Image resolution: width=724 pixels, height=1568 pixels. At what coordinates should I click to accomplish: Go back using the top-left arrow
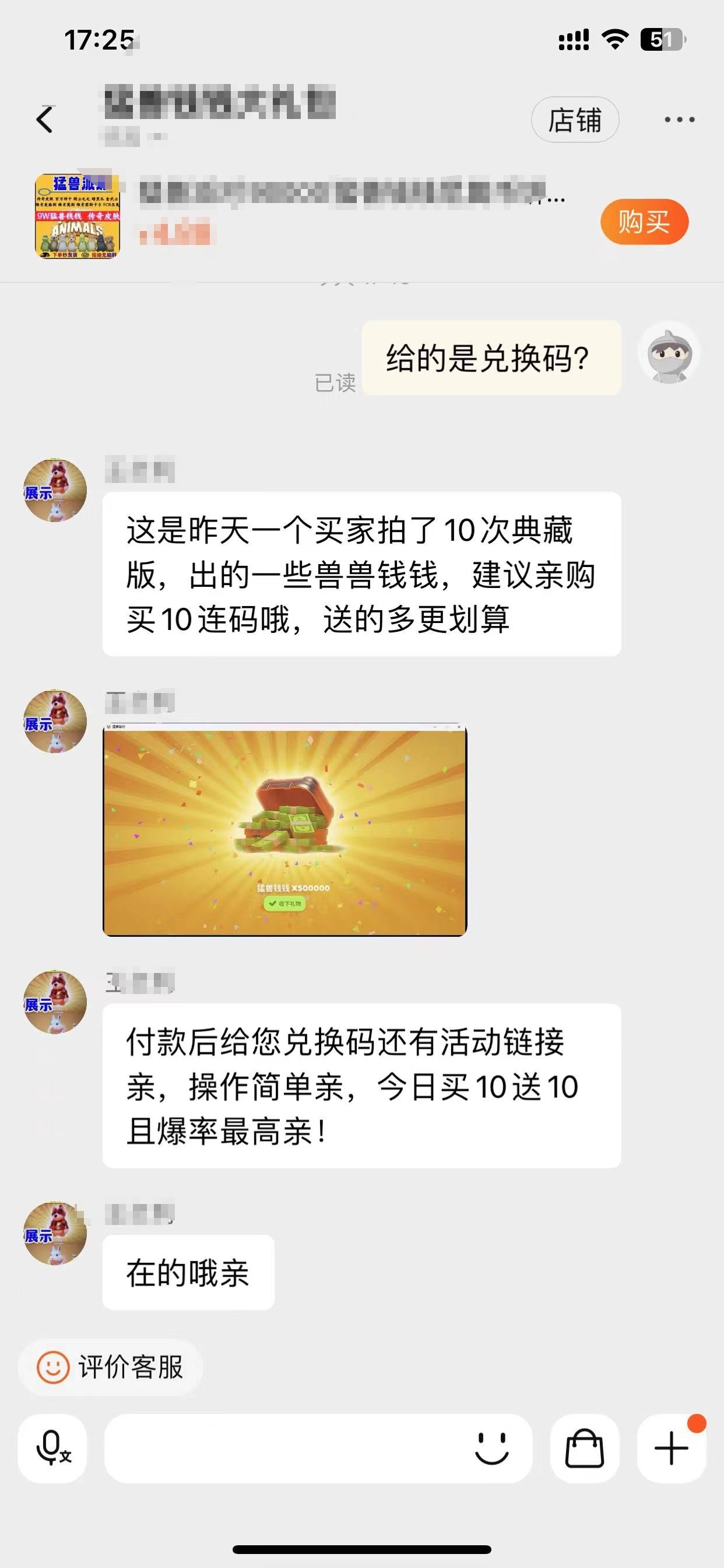[44, 118]
